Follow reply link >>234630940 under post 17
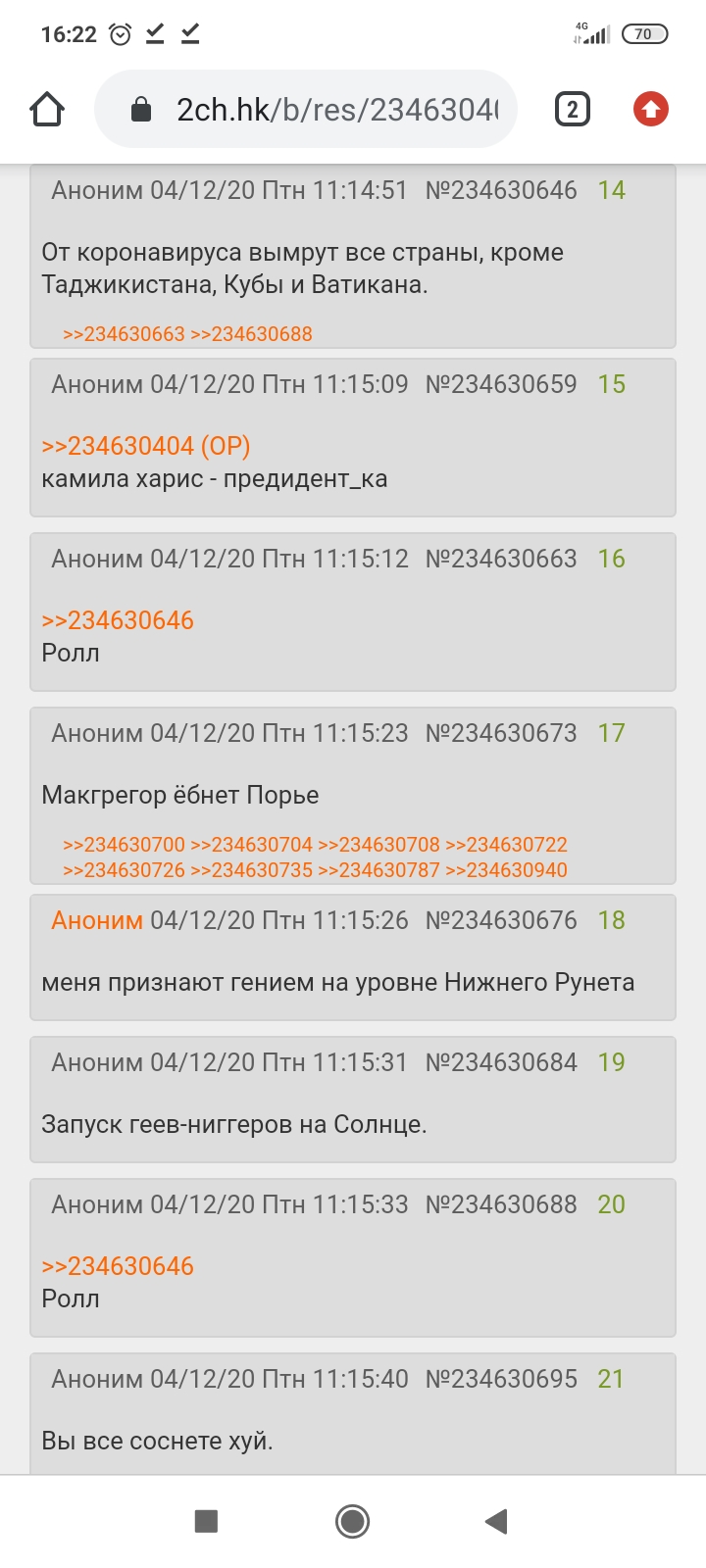This screenshot has width=706, height=1568. point(506,870)
